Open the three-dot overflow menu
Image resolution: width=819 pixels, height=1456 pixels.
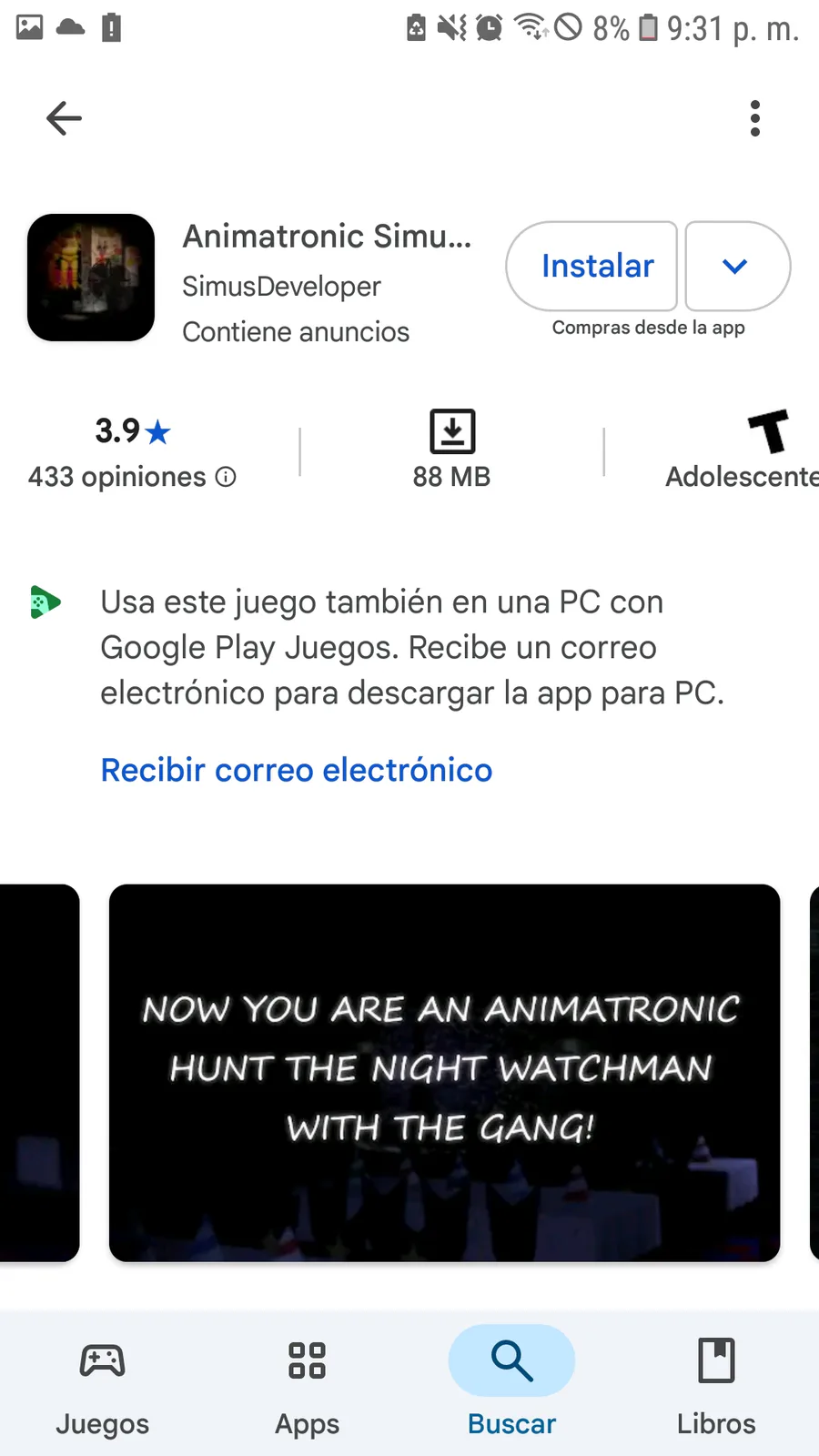point(754,118)
